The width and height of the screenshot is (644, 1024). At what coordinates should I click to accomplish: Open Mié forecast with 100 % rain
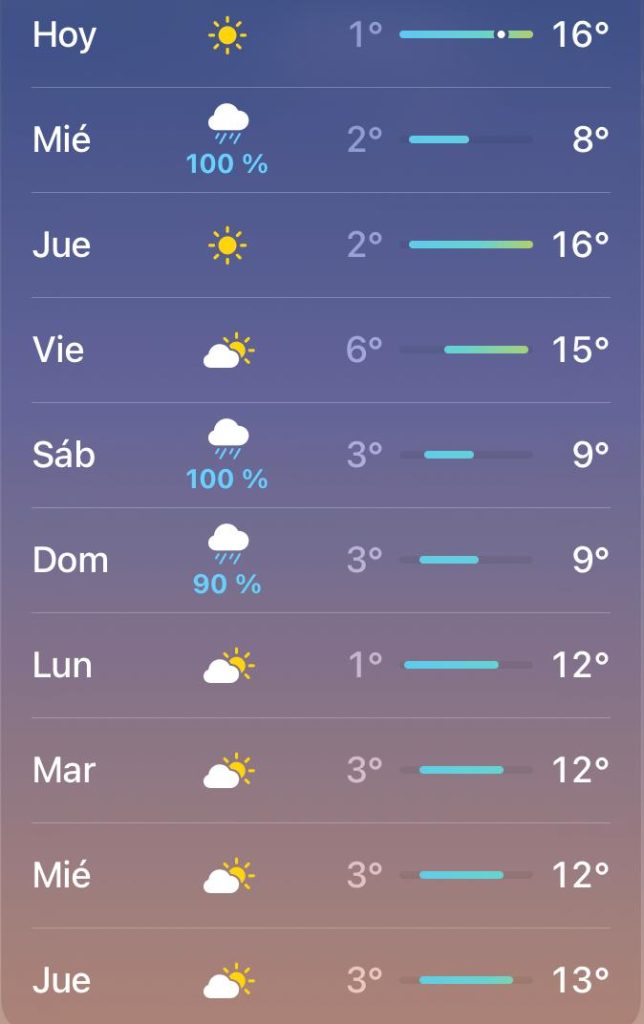coord(320,140)
